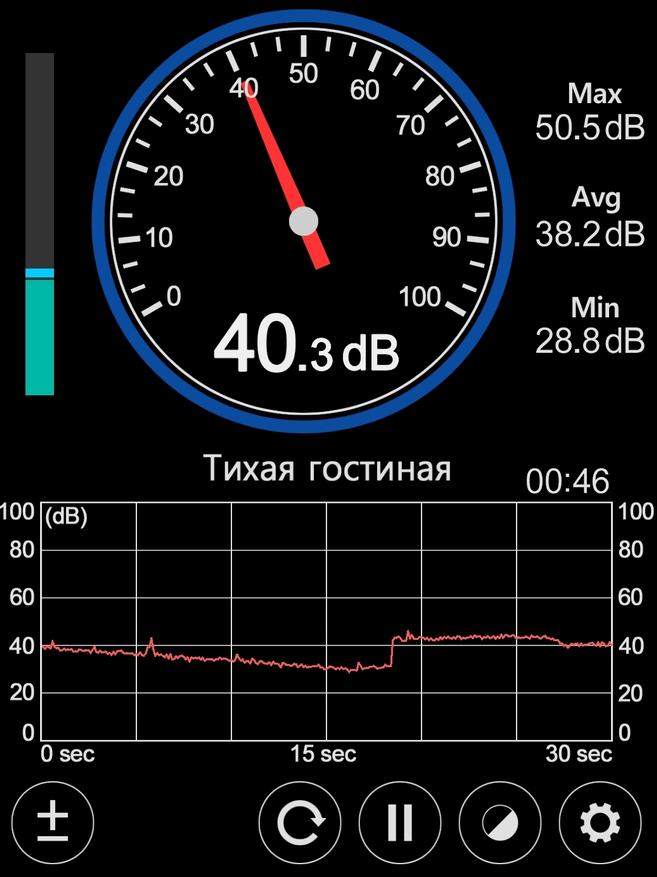Viewport: 657px width, 877px height.
Task: Reset the sound measurement
Action: [300, 823]
